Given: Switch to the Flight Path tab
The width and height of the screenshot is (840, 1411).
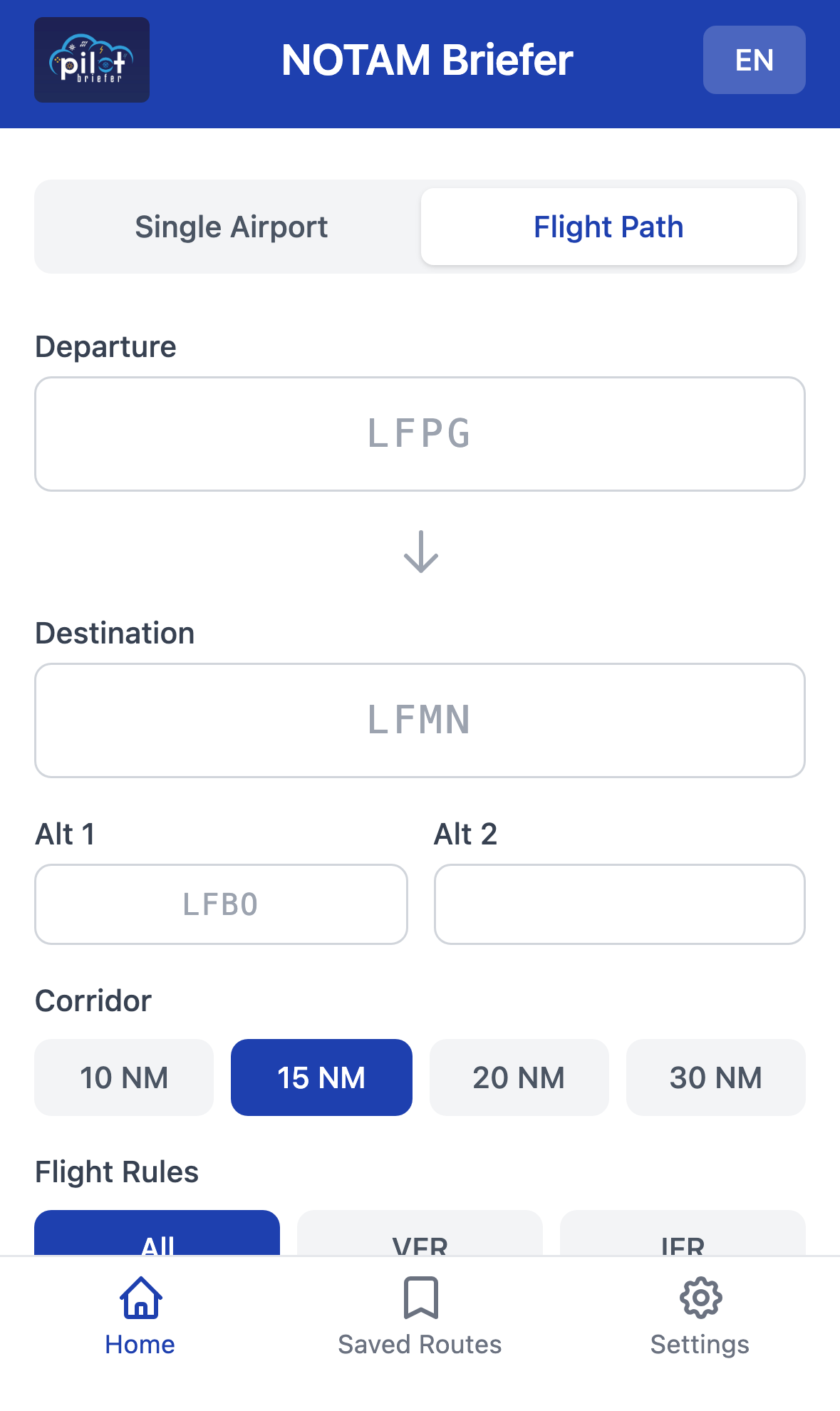Looking at the screenshot, I should coord(609,226).
